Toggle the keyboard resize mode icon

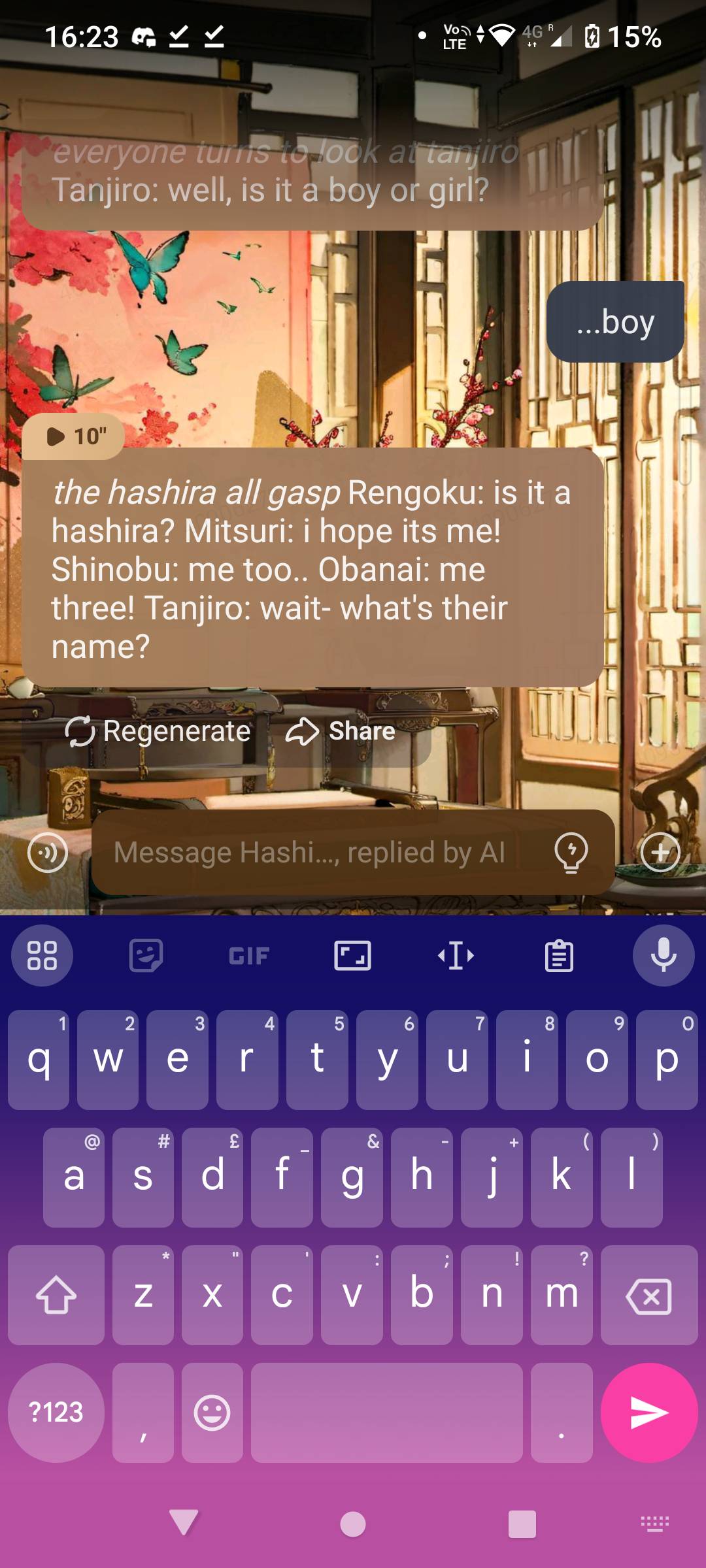point(352,956)
